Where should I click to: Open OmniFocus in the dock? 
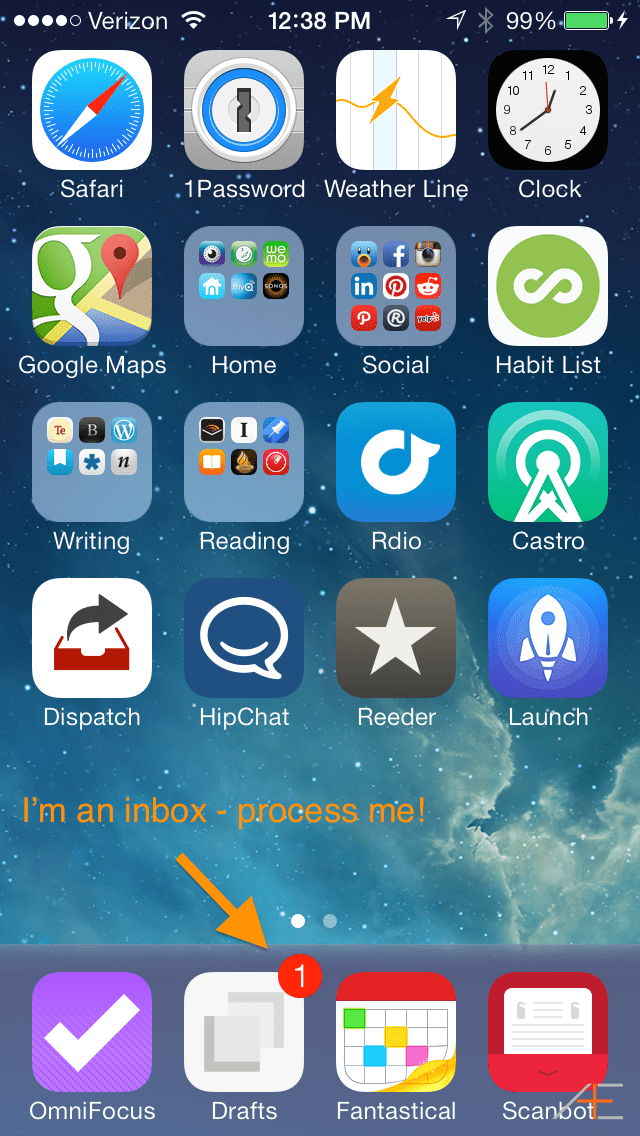92,1032
